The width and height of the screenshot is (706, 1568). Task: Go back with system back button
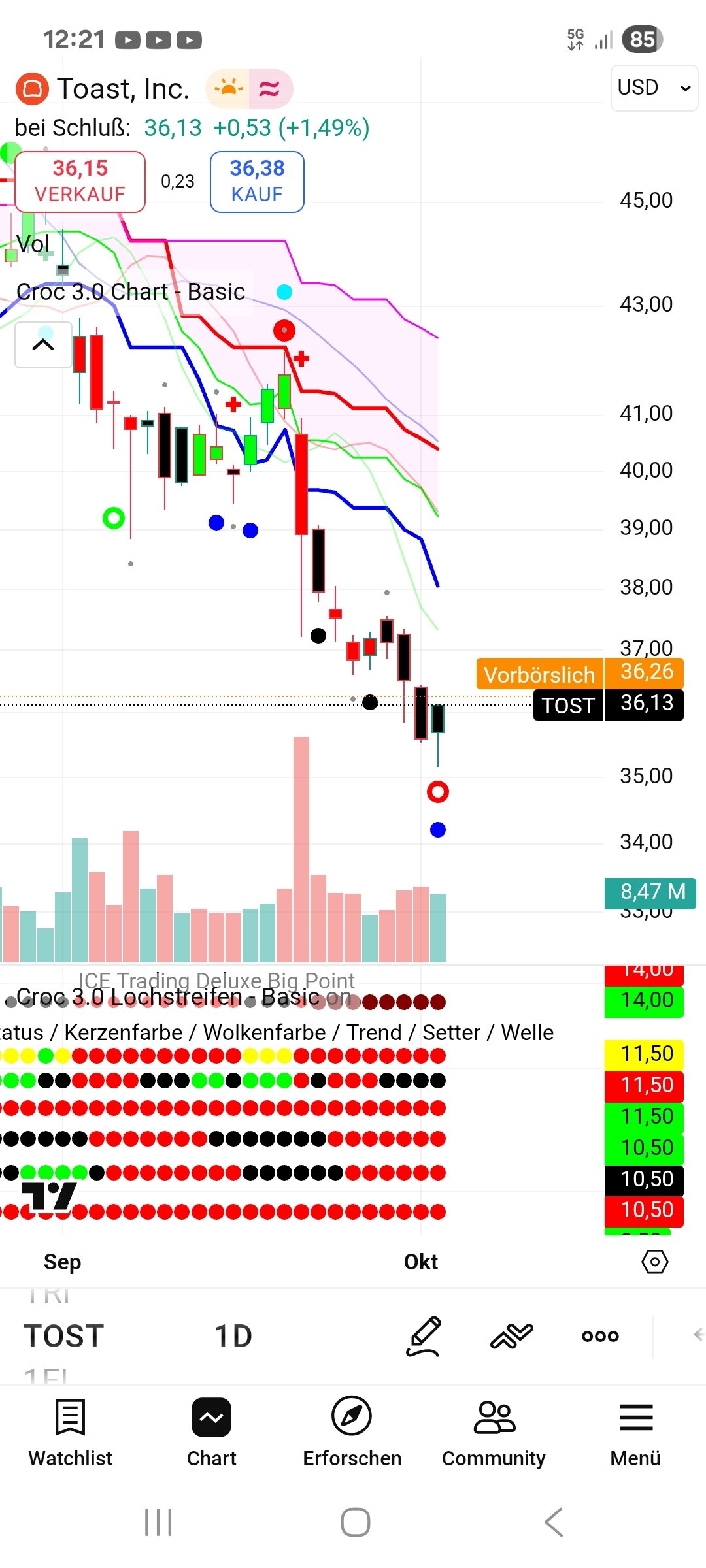[554, 1522]
